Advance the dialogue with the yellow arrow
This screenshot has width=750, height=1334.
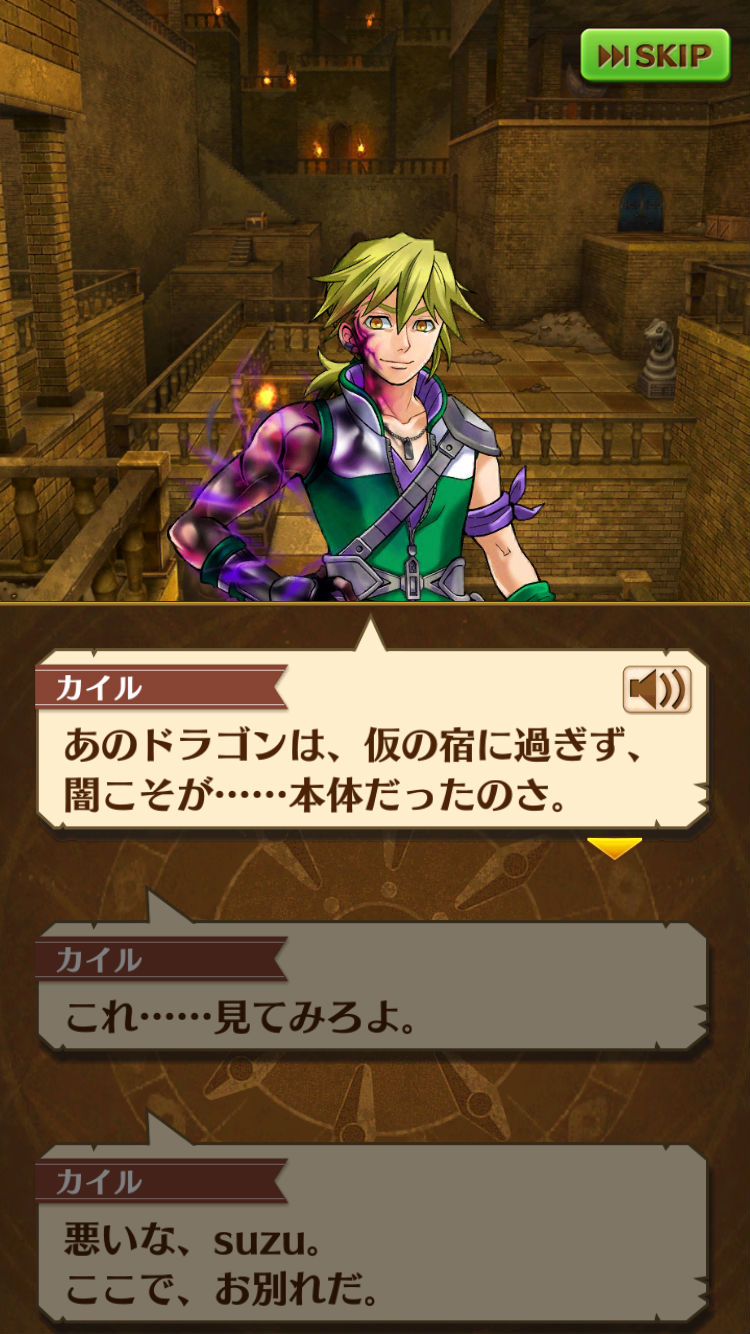coord(613,848)
